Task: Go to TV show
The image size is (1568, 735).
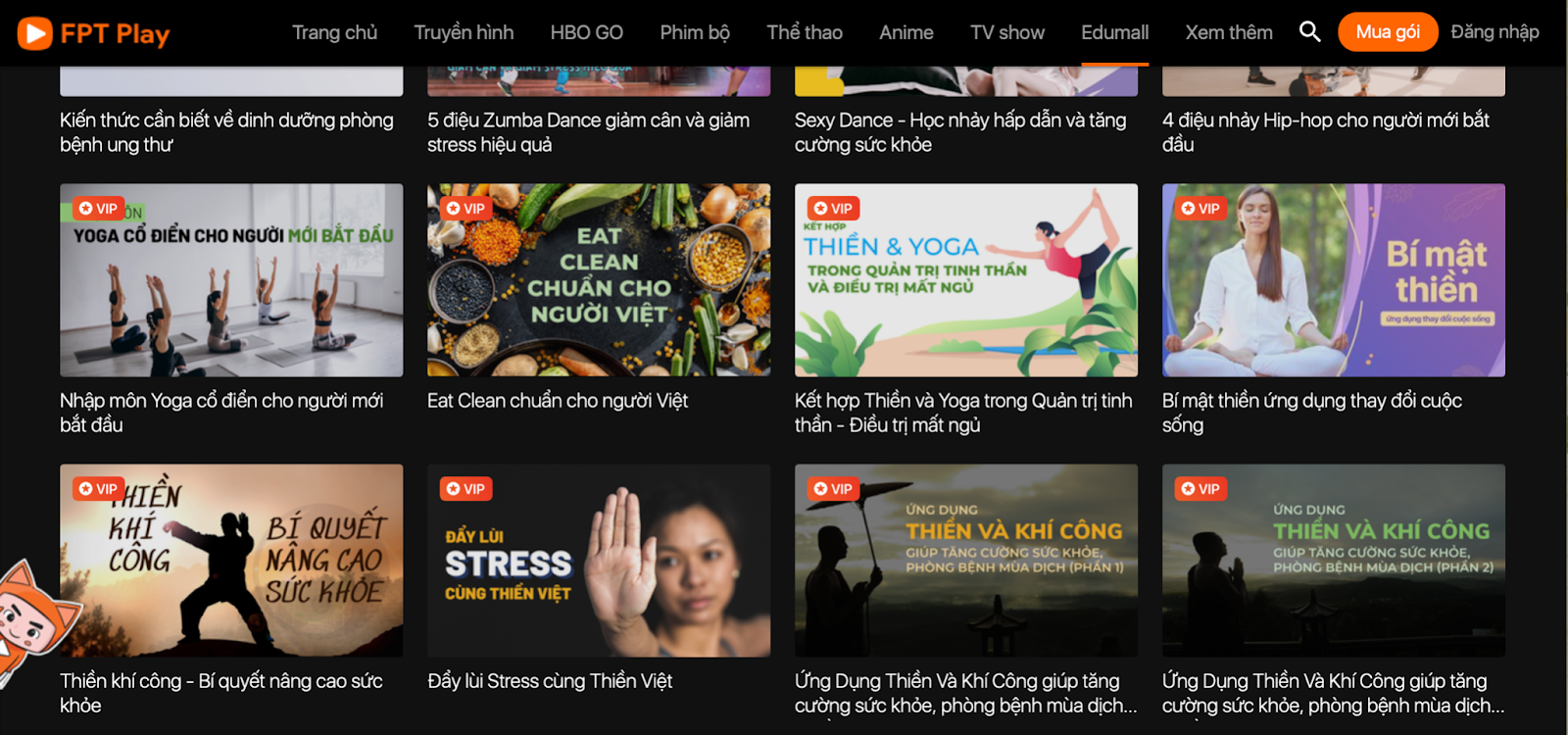Action: (1006, 32)
